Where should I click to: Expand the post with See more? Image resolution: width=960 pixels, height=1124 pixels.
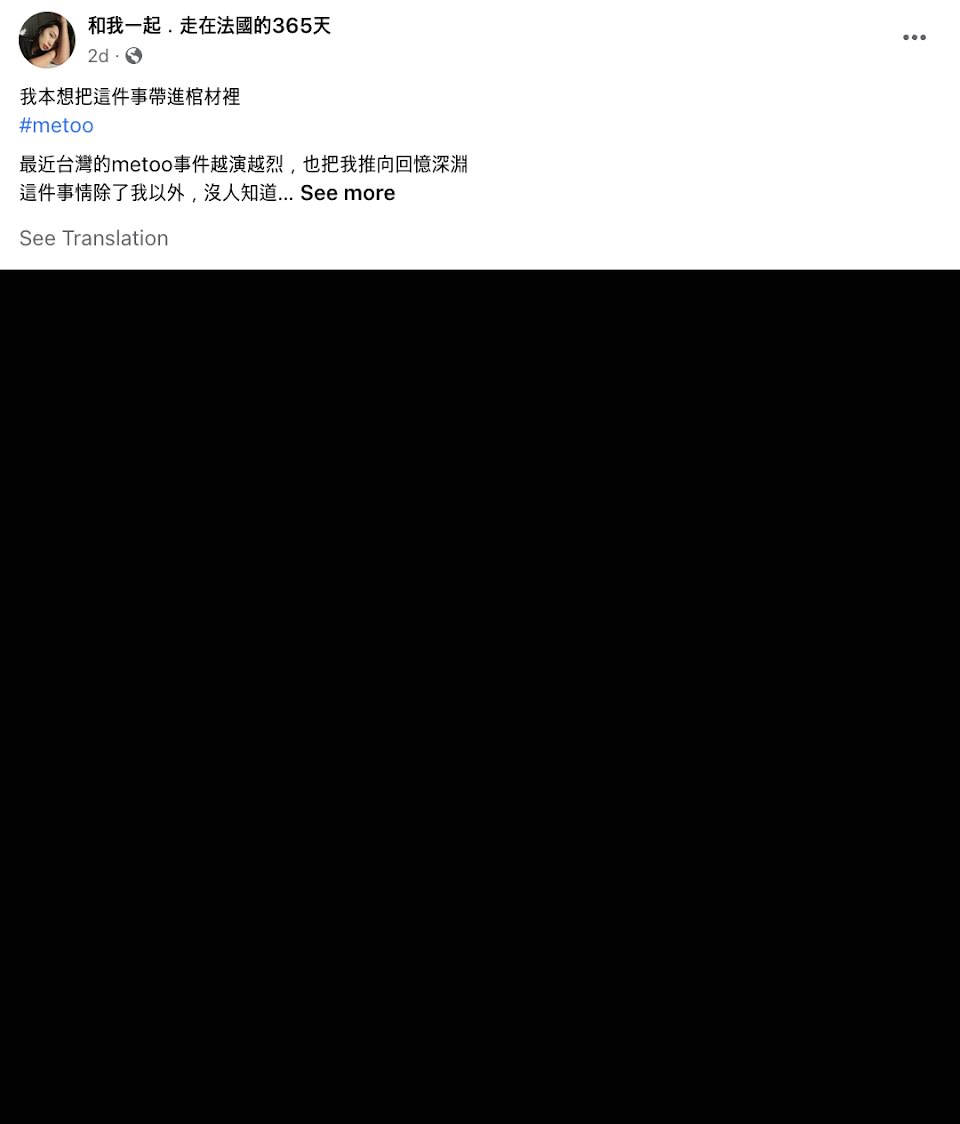[x=348, y=193]
